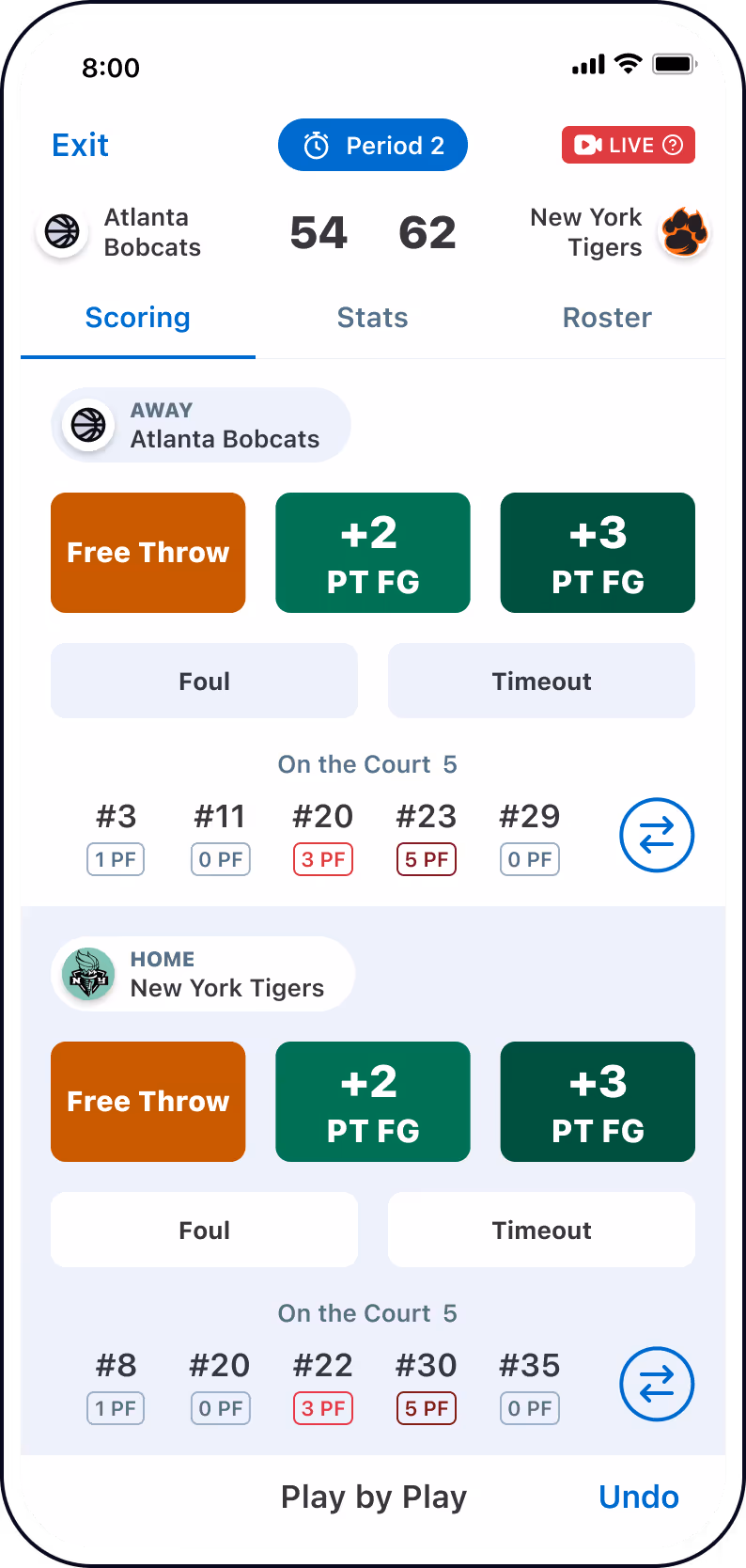Click the New York Tigers paw logo
Image resolution: width=746 pixels, height=1568 pixels.
pyautogui.click(x=684, y=232)
